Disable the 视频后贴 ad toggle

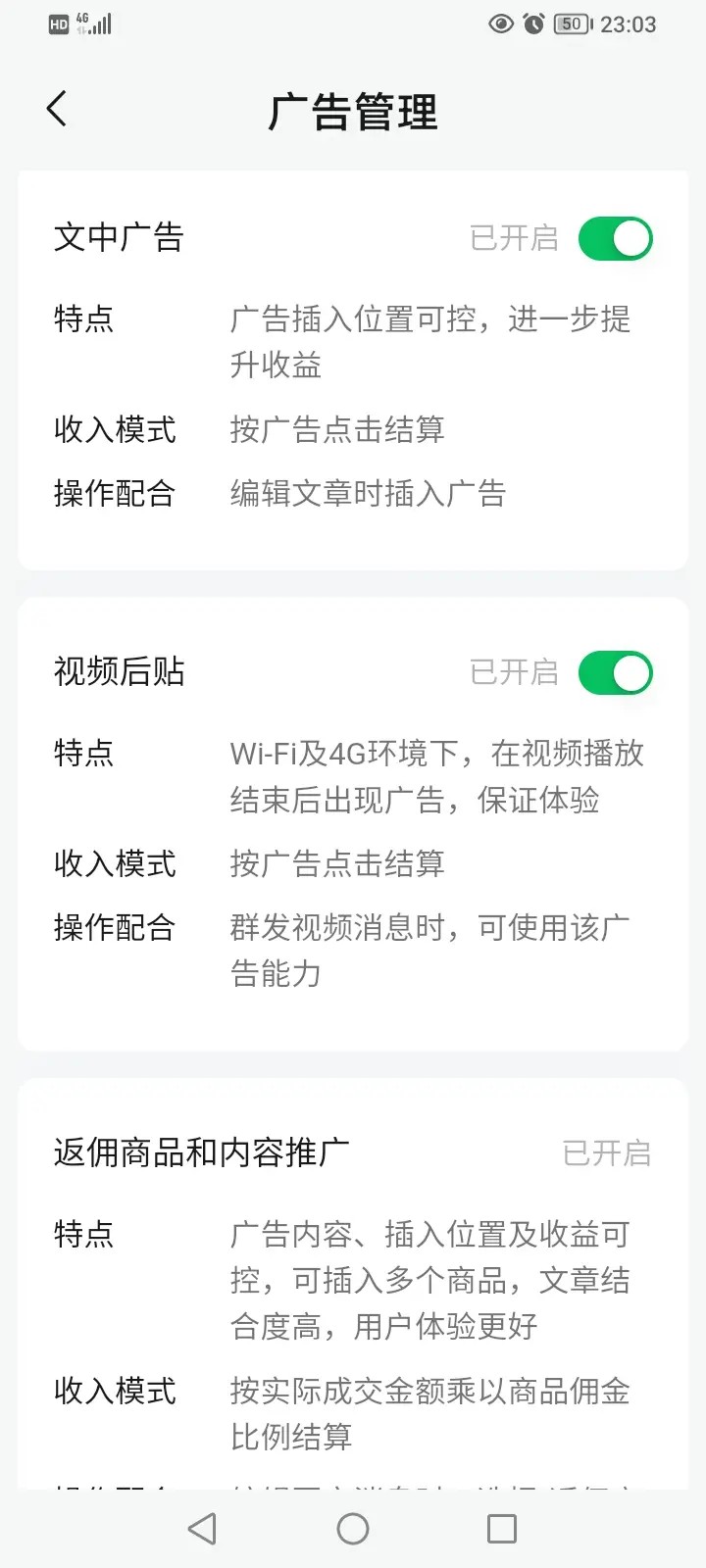pos(615,673)
